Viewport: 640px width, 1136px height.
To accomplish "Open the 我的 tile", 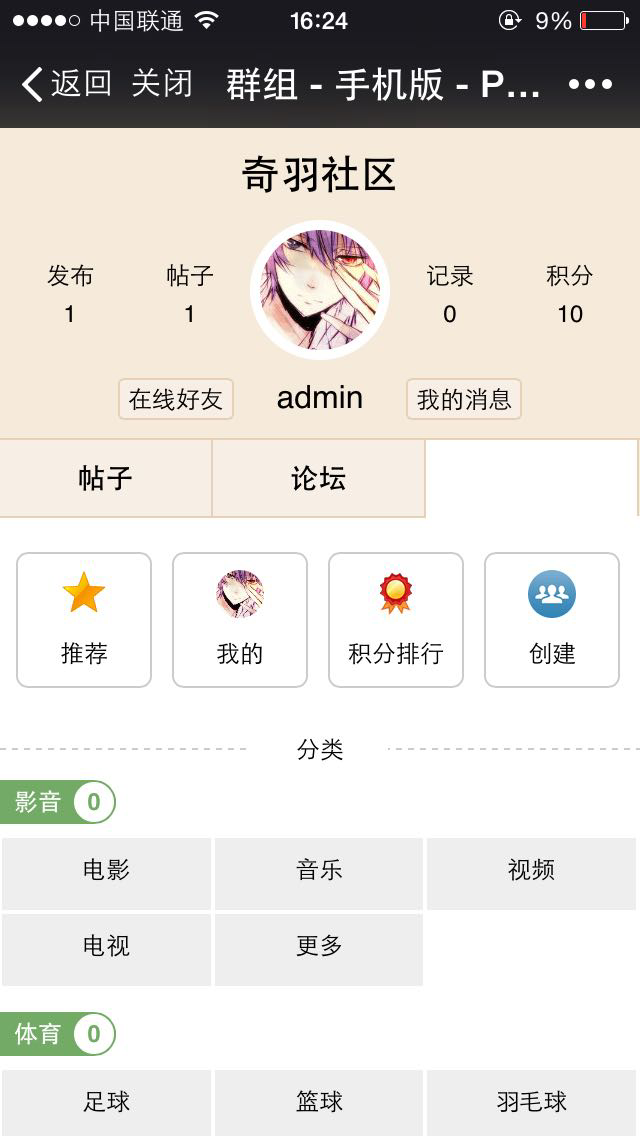I will pyautogui.click(x=240, y=620).
